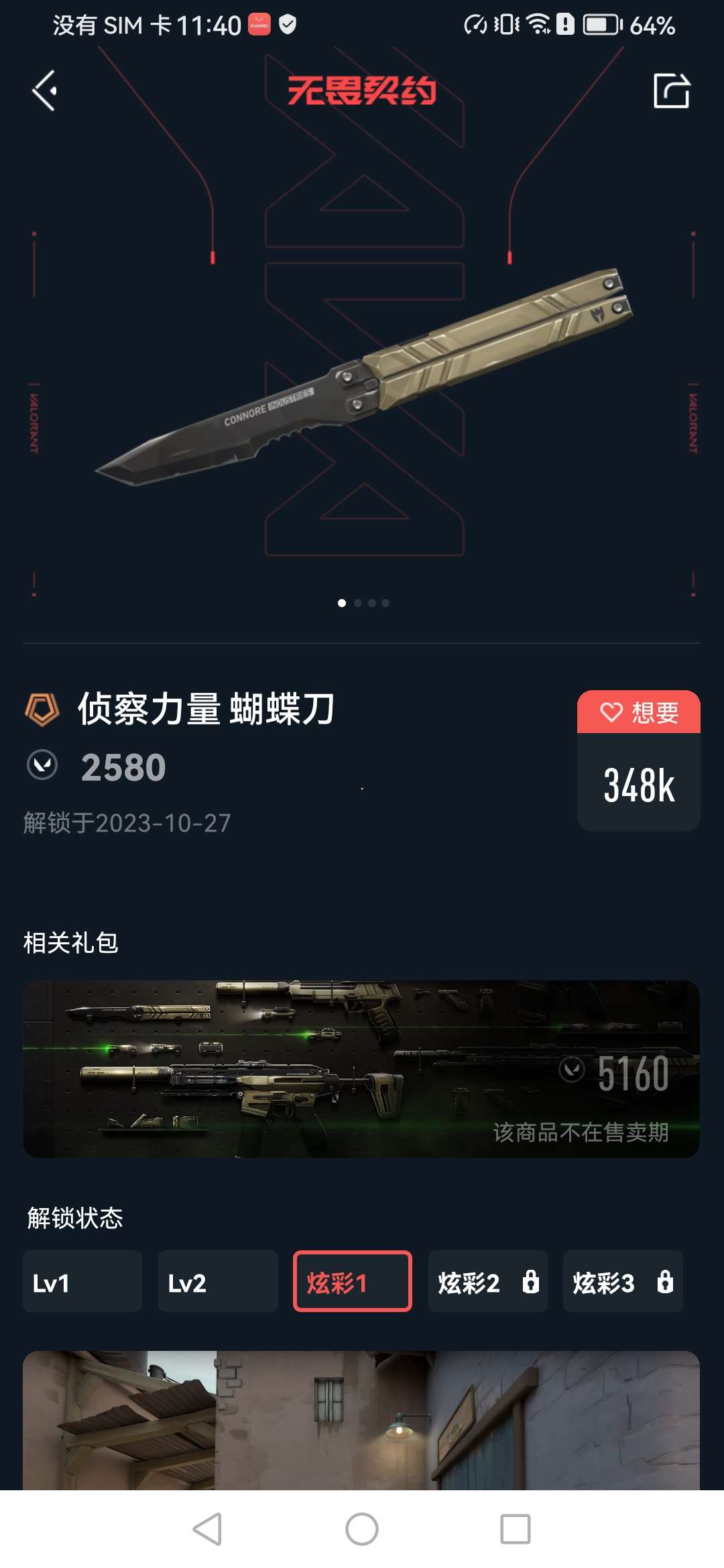Select the 炫彩1 variant
This screenshot has width=724, height=1568.
[353, 1281]
